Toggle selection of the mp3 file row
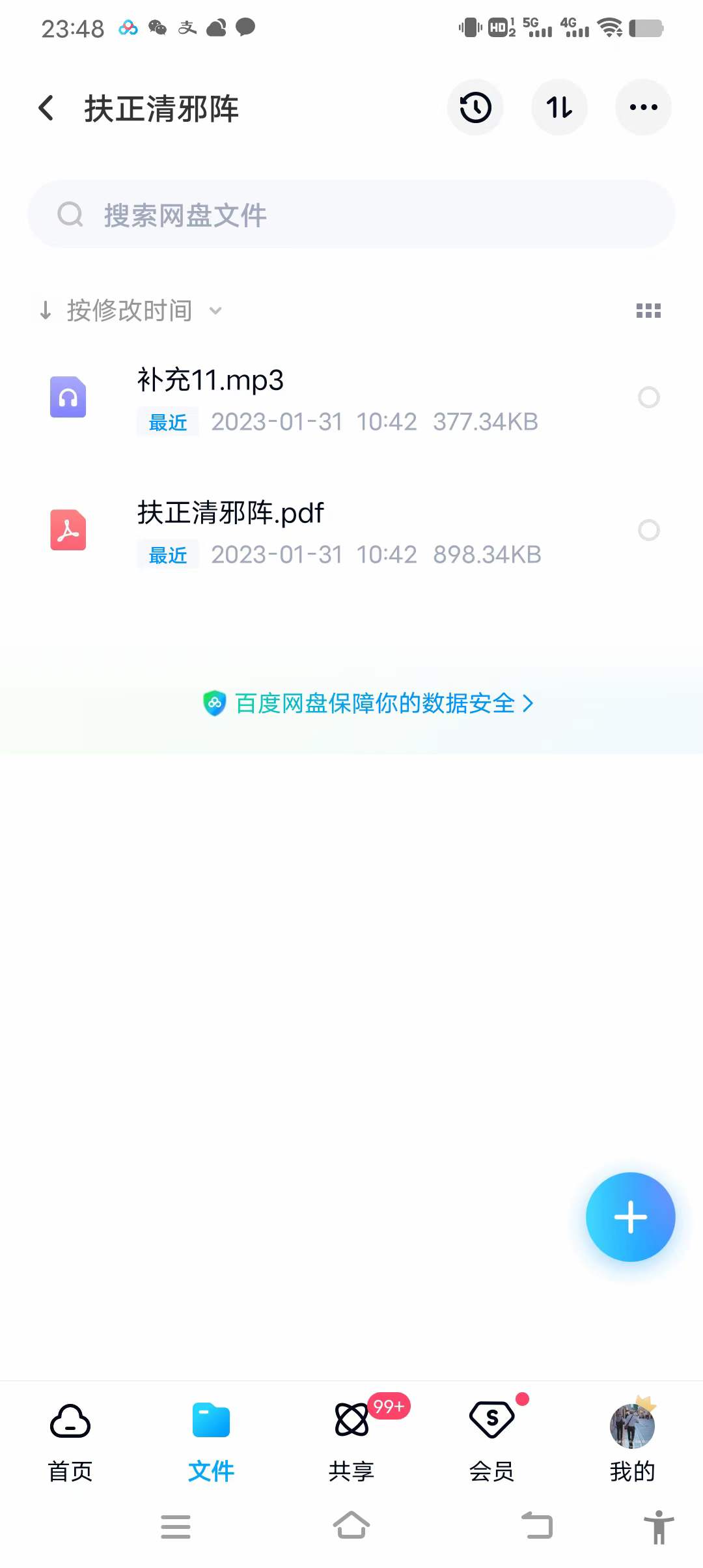 325,398
